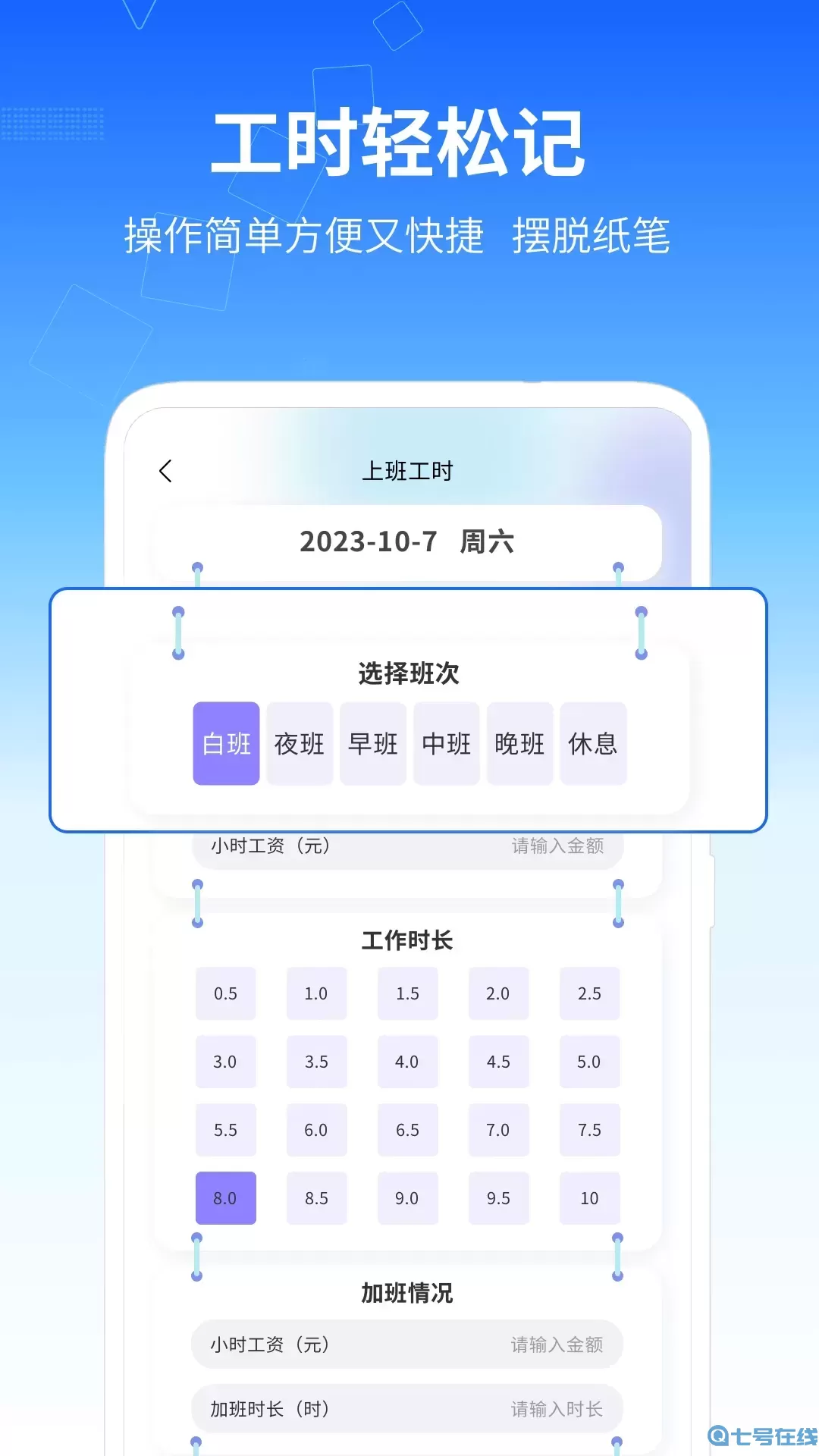Viewport: 819px width, 1456px height.
Task: Click the 加班时长 duration input field
Action: tap(557, 1409)
